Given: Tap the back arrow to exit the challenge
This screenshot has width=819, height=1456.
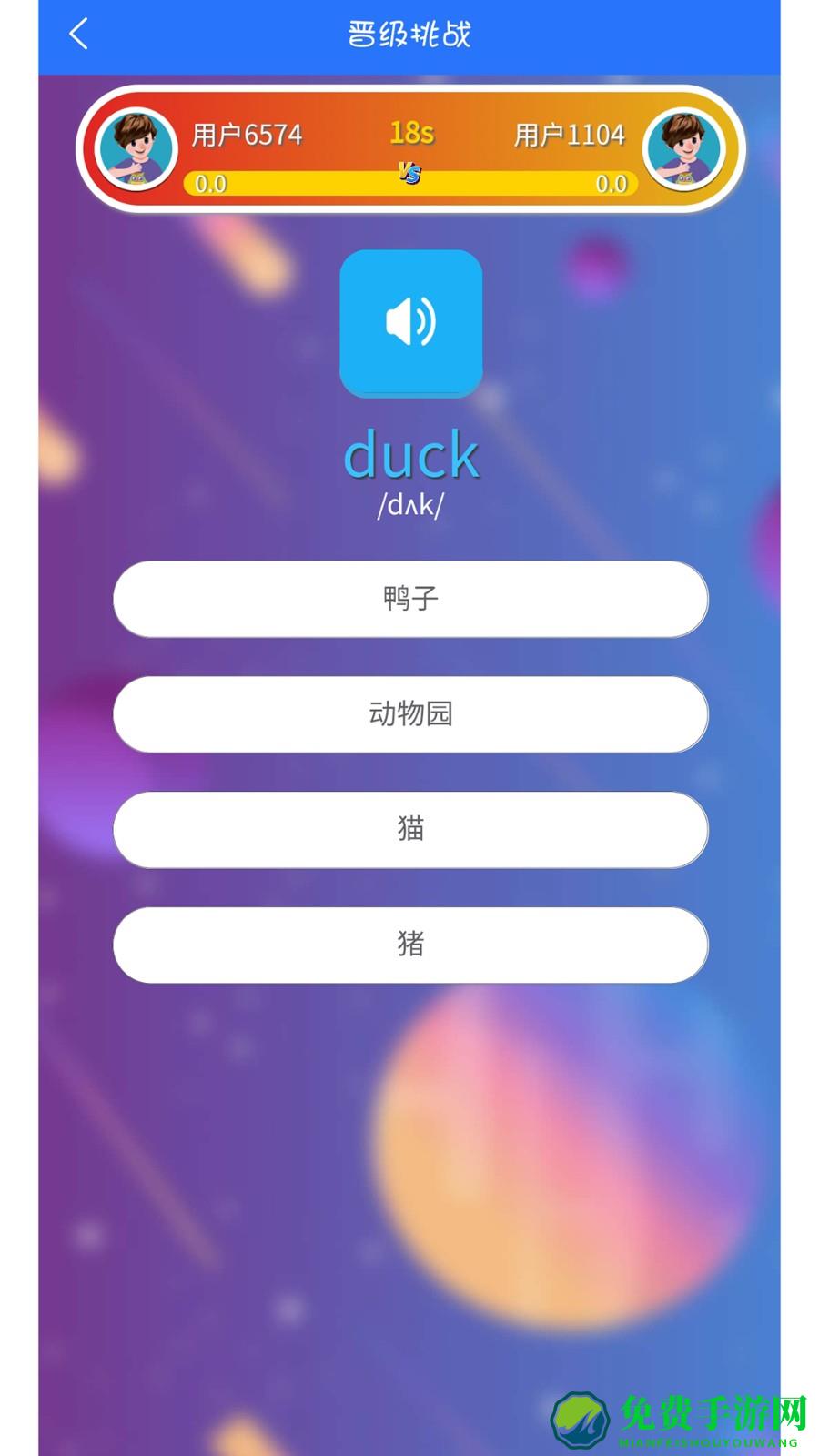Looking at the screenshot, I should (x=78, y=34).
